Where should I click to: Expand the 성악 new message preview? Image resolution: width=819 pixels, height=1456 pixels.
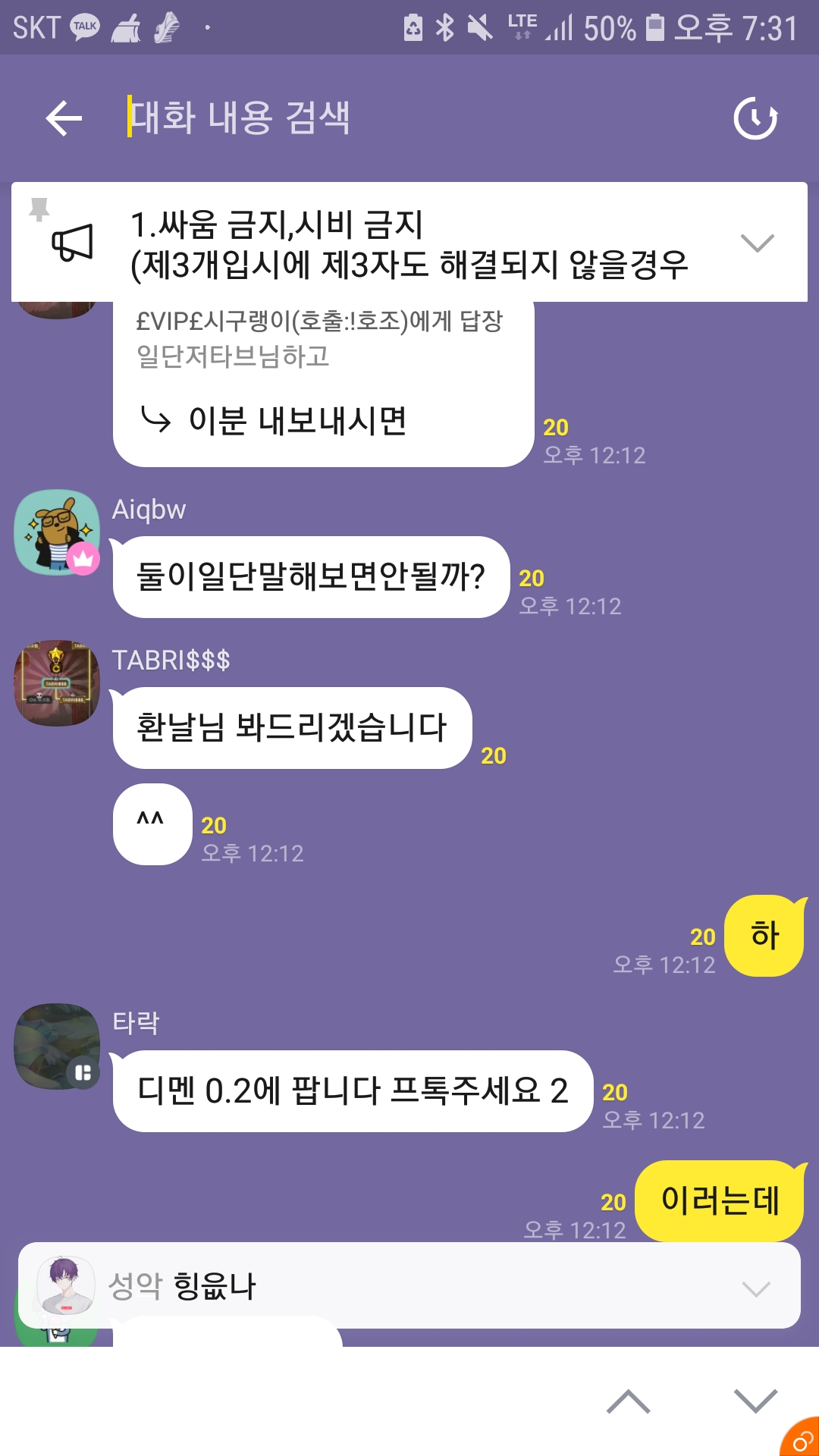click(x=756, y=1288)
